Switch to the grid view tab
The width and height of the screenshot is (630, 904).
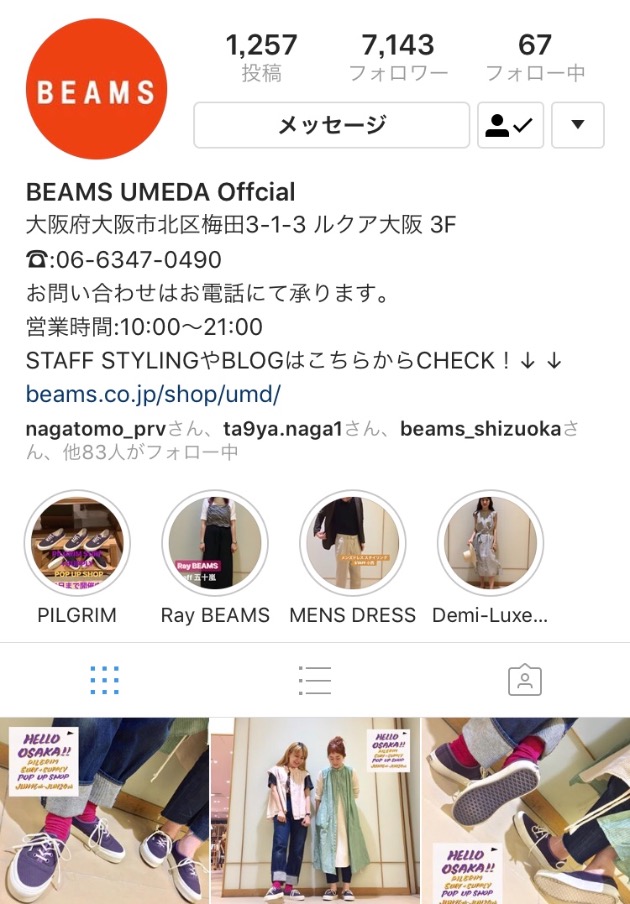[x=105, y=680]
